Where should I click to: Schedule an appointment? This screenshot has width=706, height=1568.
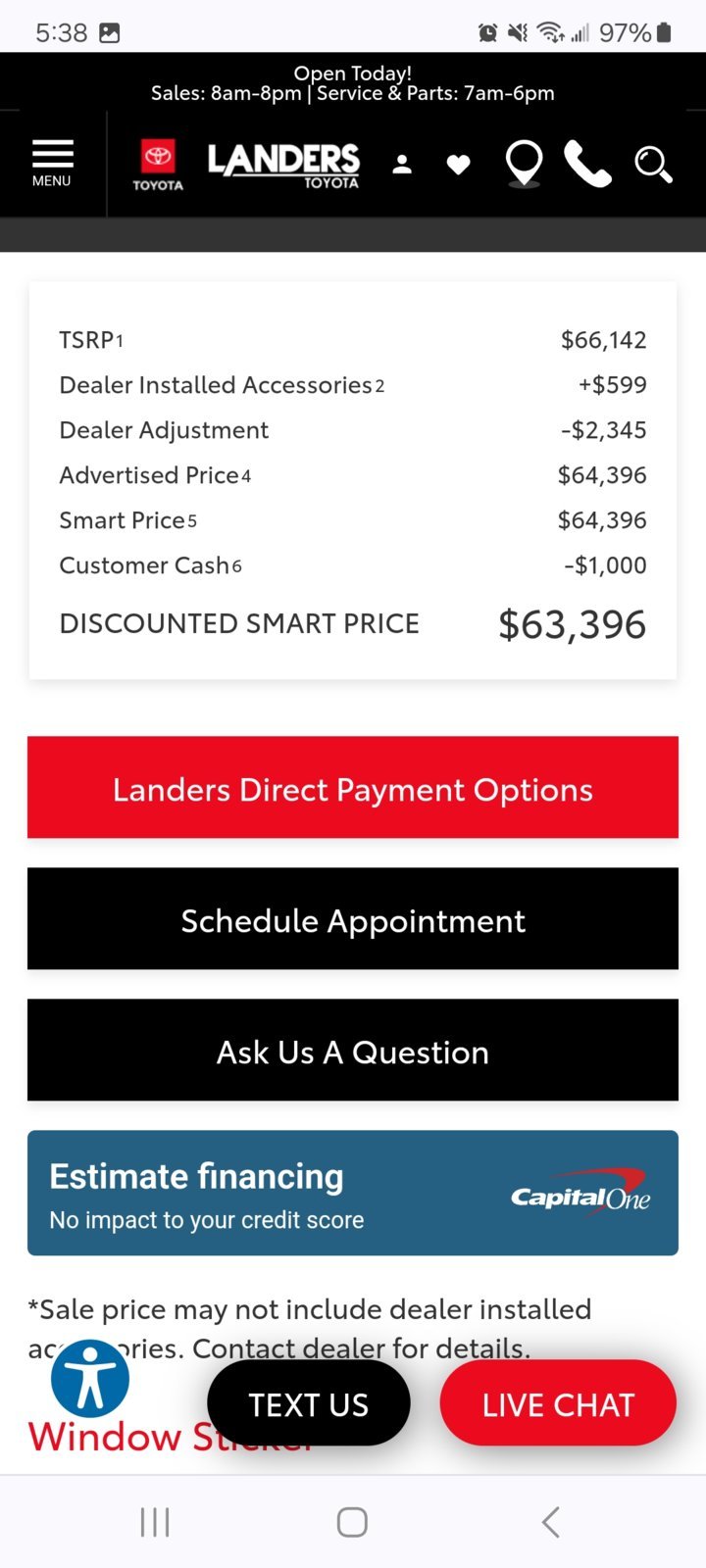point(353,919)
